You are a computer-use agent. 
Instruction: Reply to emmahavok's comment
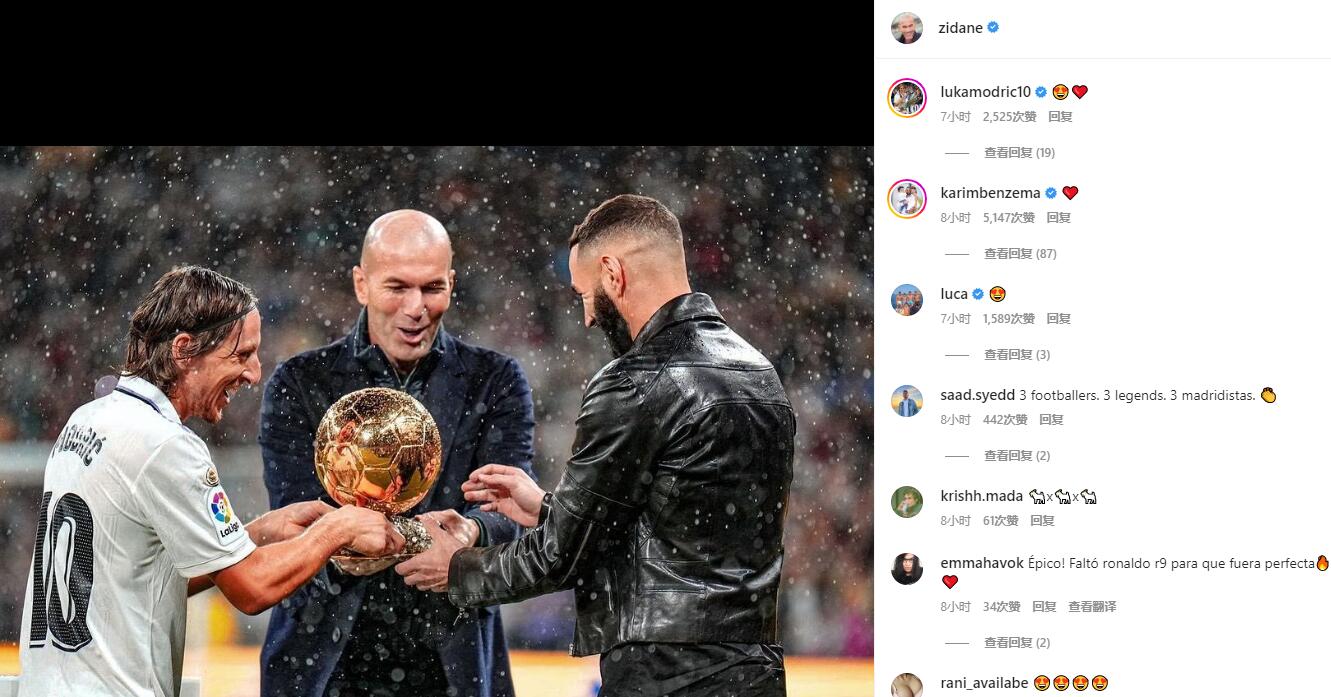tap(1044, 607)
